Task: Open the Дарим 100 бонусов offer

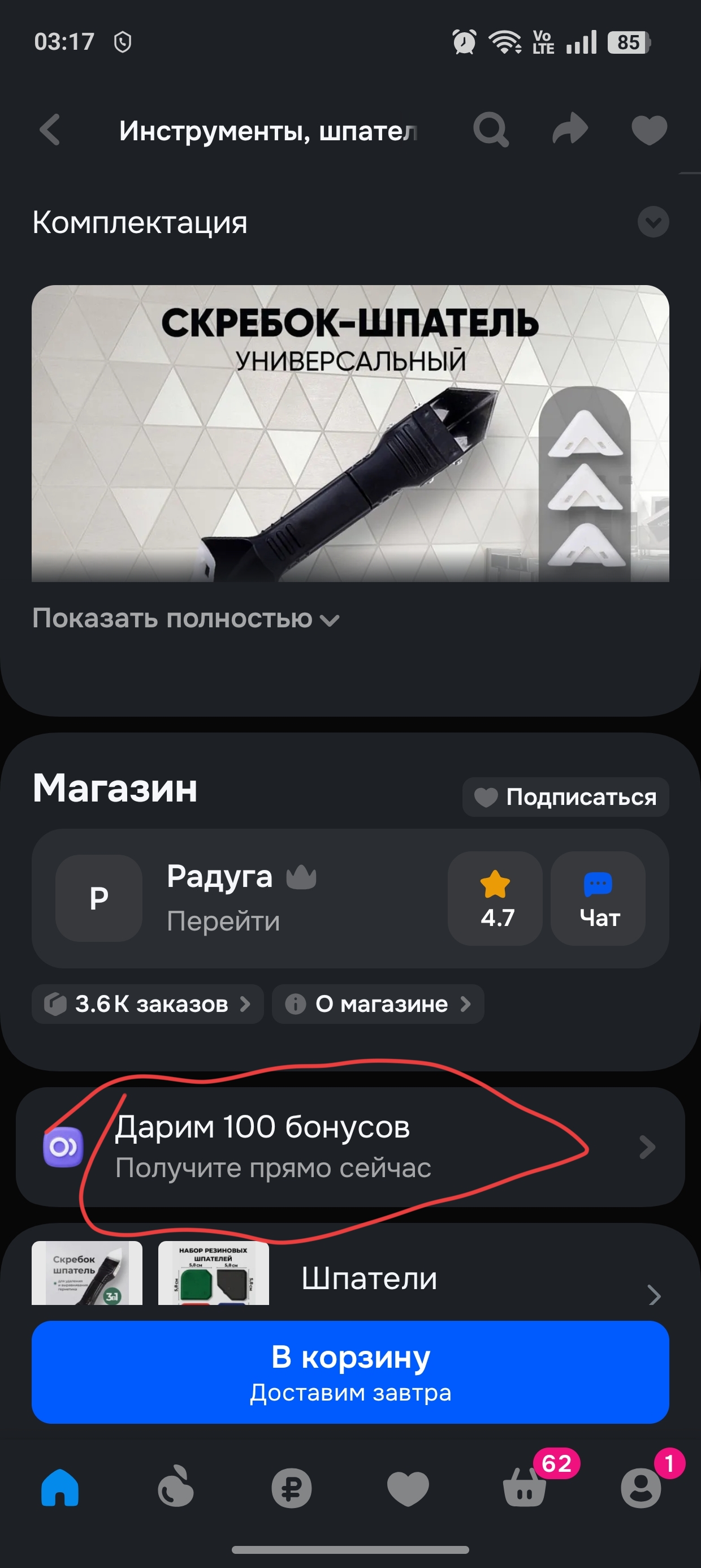Action: (350, 1147)
